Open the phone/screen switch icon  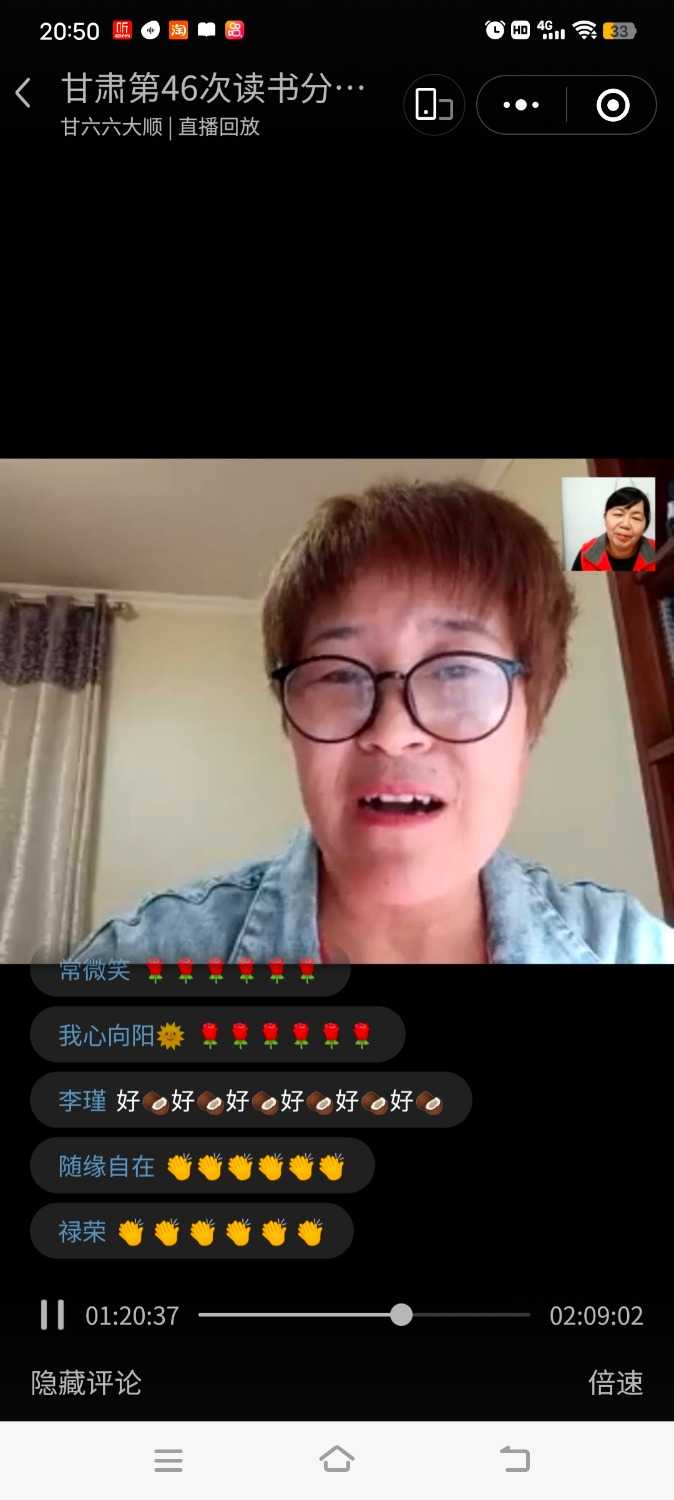point(433,104)
